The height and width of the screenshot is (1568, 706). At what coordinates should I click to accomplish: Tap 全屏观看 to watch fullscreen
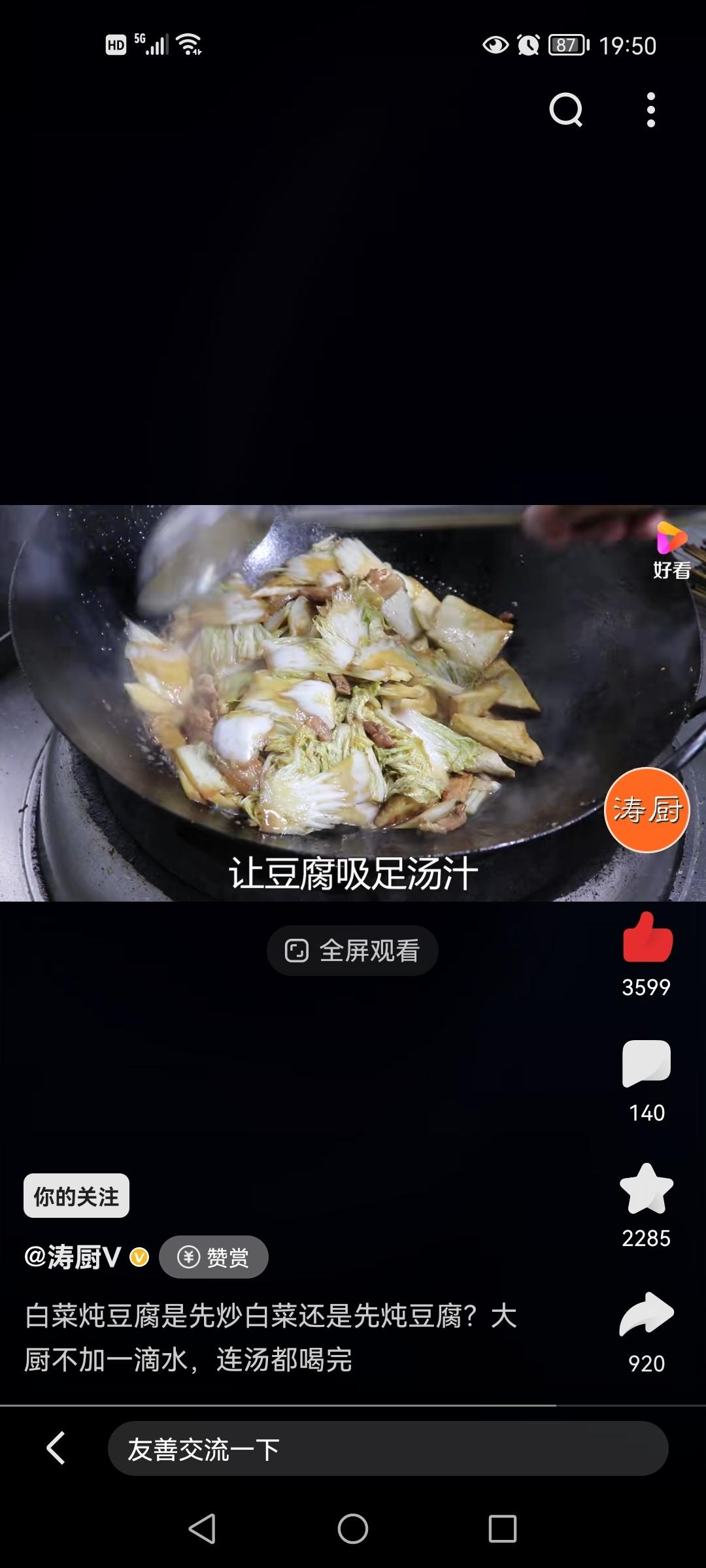click(x=352, y=951)
